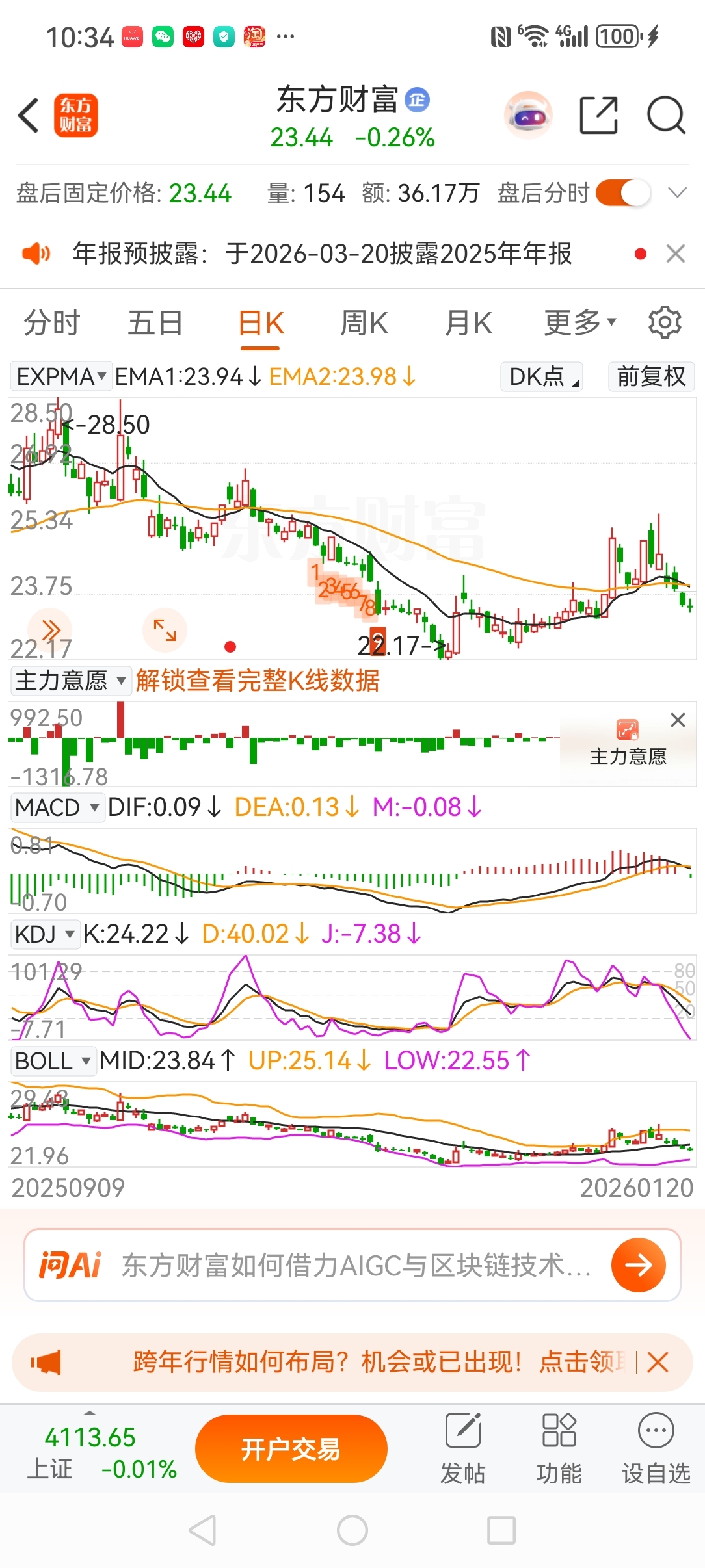Screen dimensions: 705x1568
Task: Open the AI robot assistant icon
Action: [528, 116]
